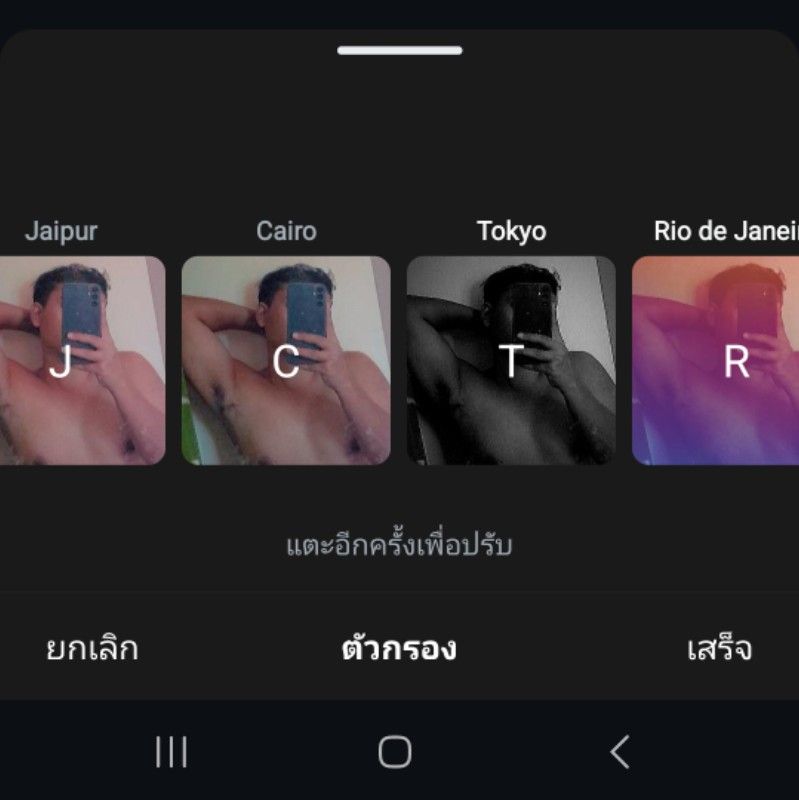Go to the home screen

[395, 752]
